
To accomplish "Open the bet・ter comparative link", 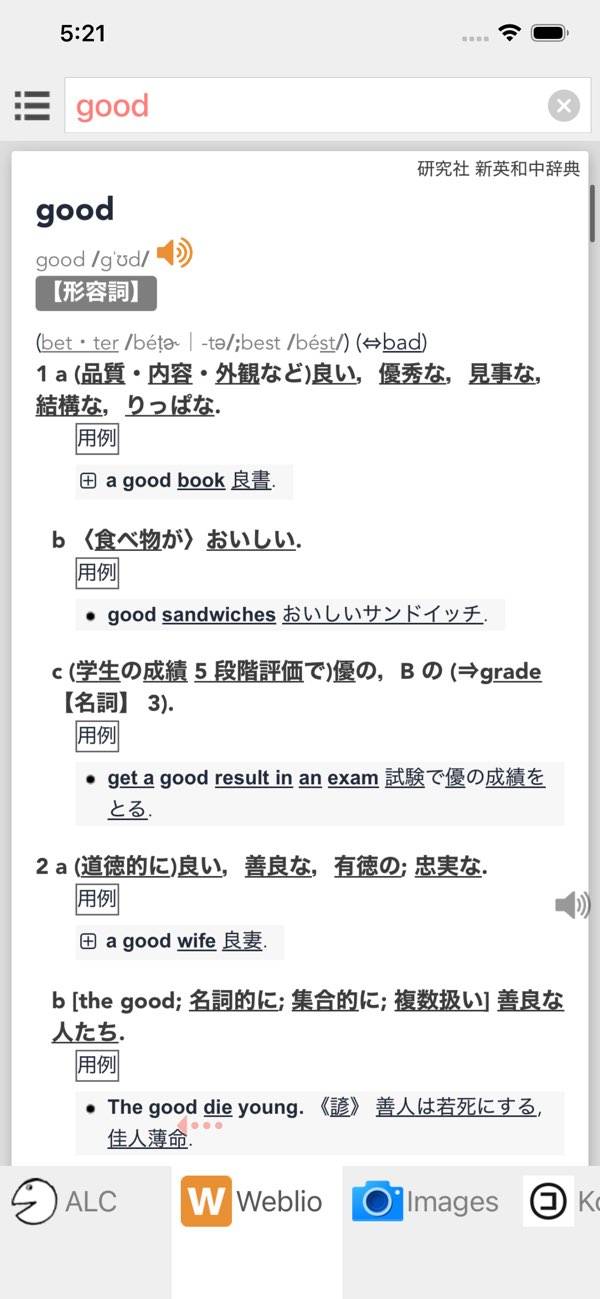I will [x=80, y=343].
